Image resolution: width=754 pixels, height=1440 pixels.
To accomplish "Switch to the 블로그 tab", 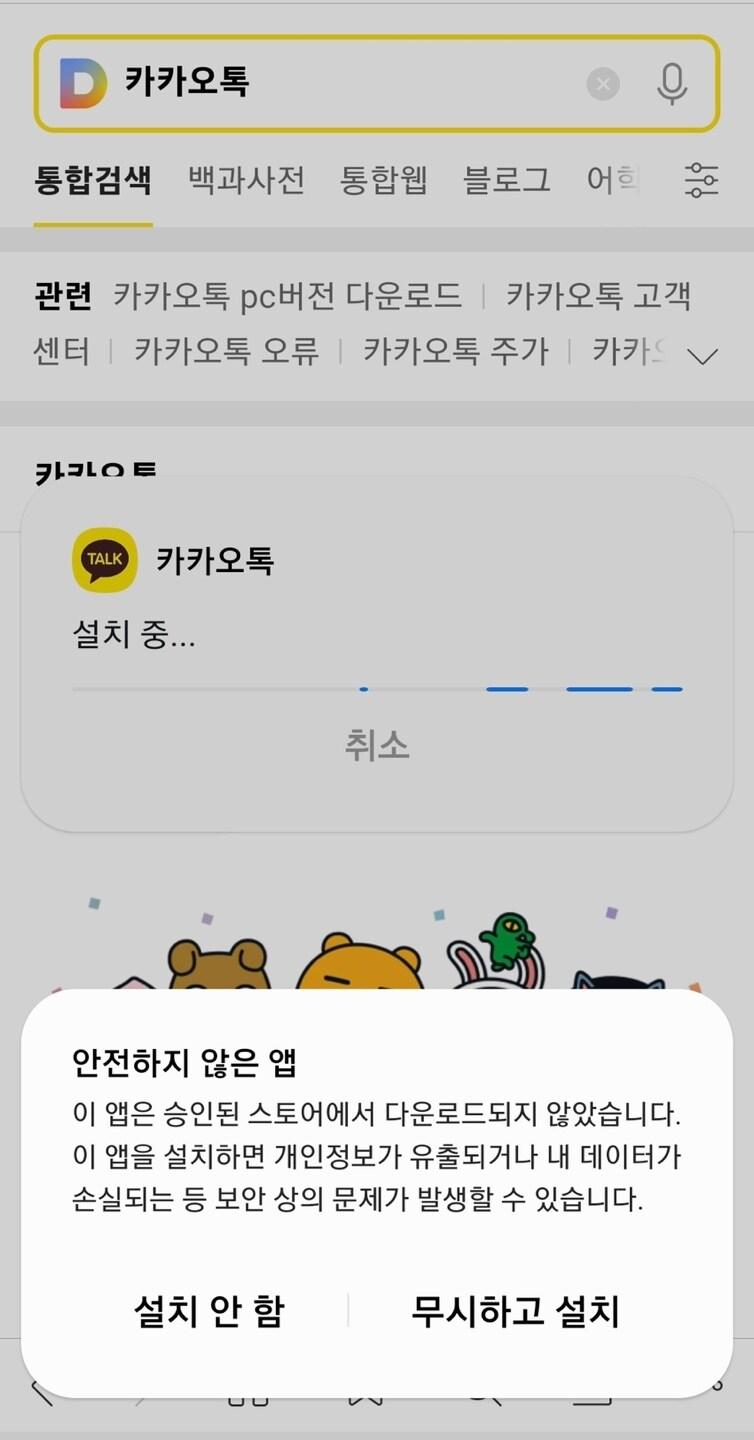I will [x=506, y=180].
